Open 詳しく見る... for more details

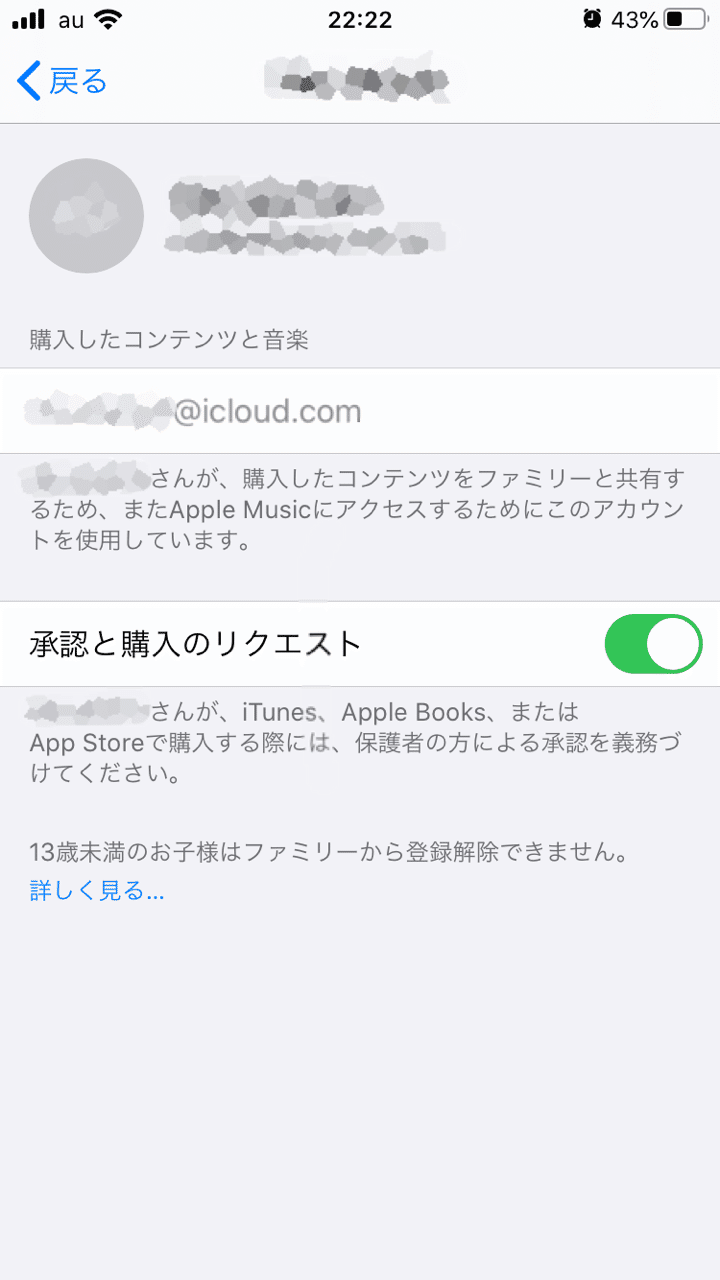[97, 890]
